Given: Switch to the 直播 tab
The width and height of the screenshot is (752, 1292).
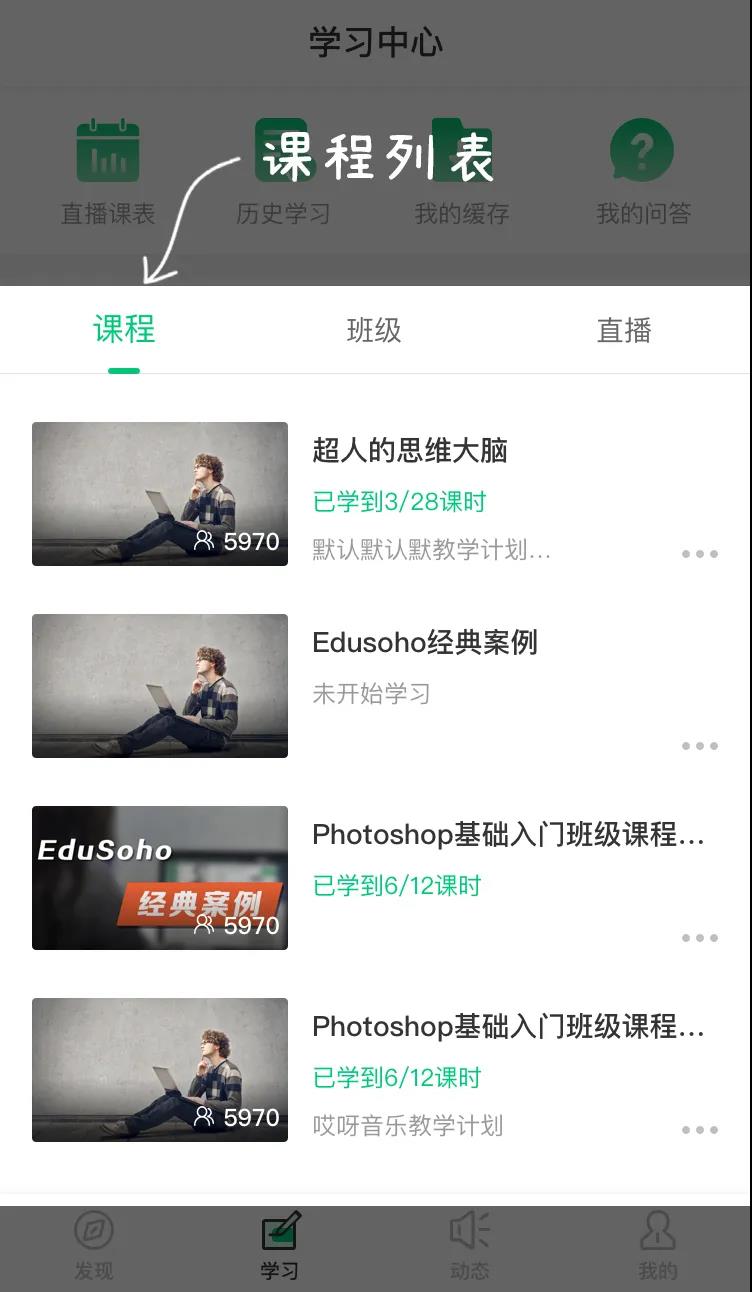Looking at the screenshot, I should 623,330.
